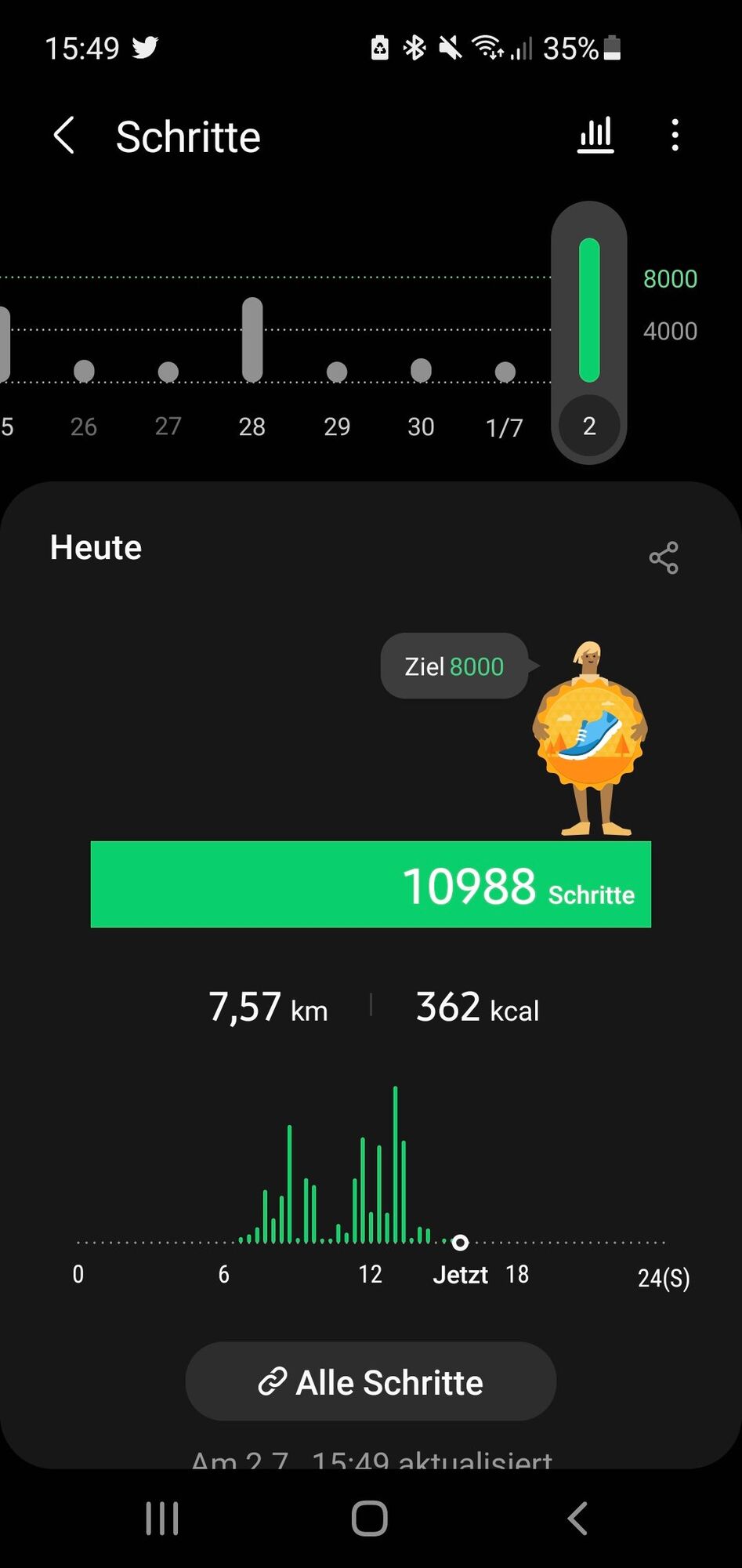Image resolution: width=742 pixels, height=1568 pixels.
Task: Share today's step count
Action: pos(663,557)
